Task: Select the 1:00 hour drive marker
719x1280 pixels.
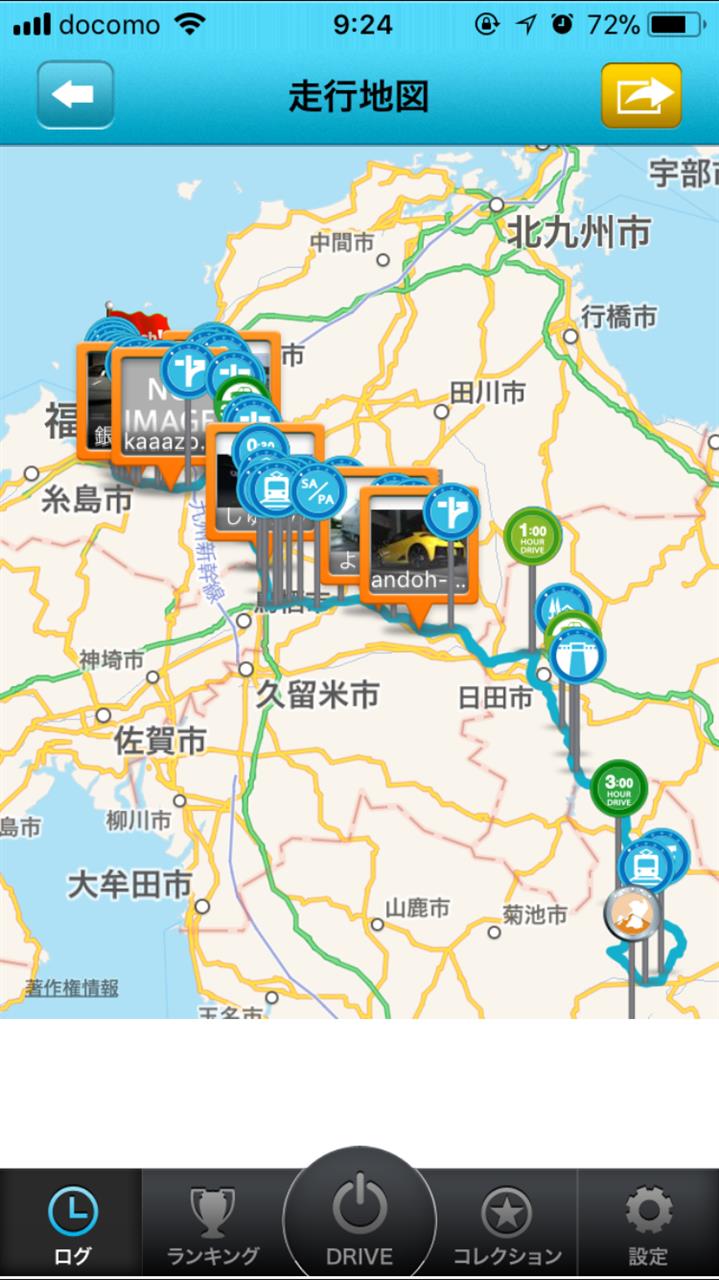Action: pyautogui.click(x=532, y=536)
